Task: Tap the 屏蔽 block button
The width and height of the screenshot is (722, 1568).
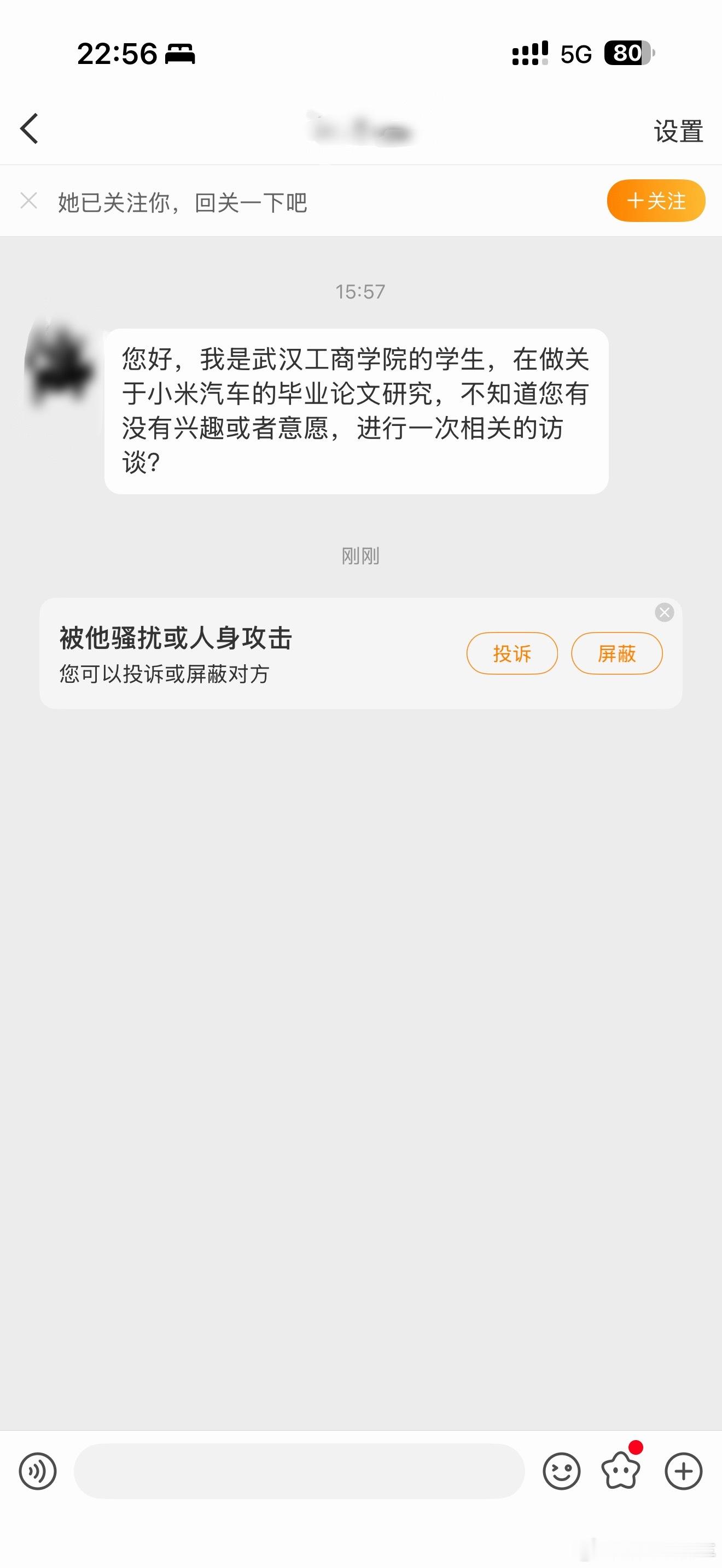Action: click(616, 653)
